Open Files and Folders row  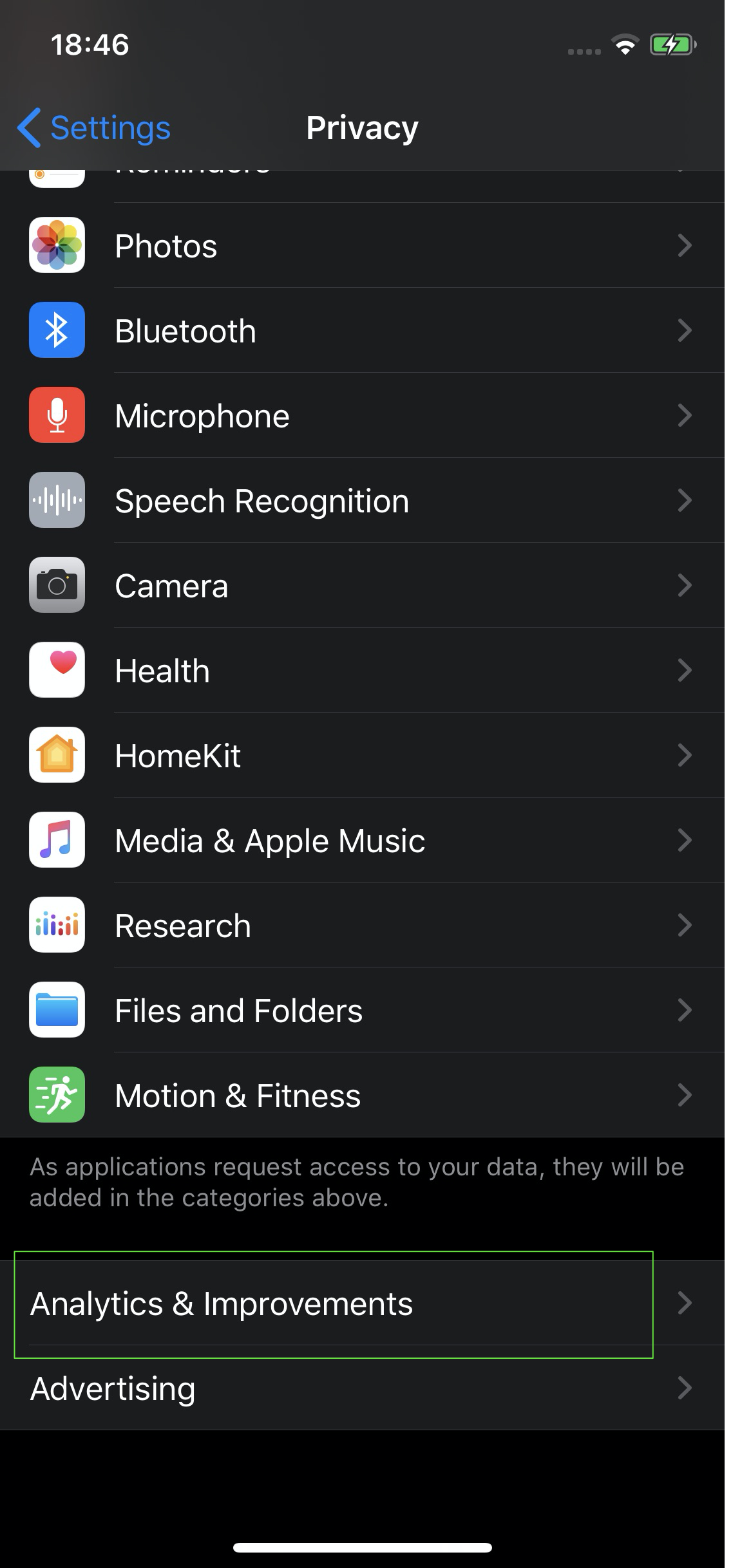[x=361, y=1011]
